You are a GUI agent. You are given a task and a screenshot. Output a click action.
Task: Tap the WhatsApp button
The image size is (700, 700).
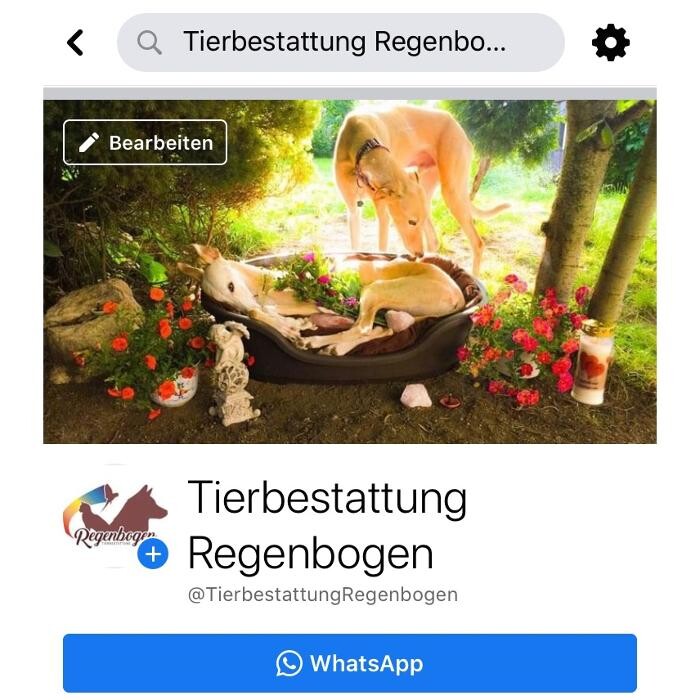[349, 663]
